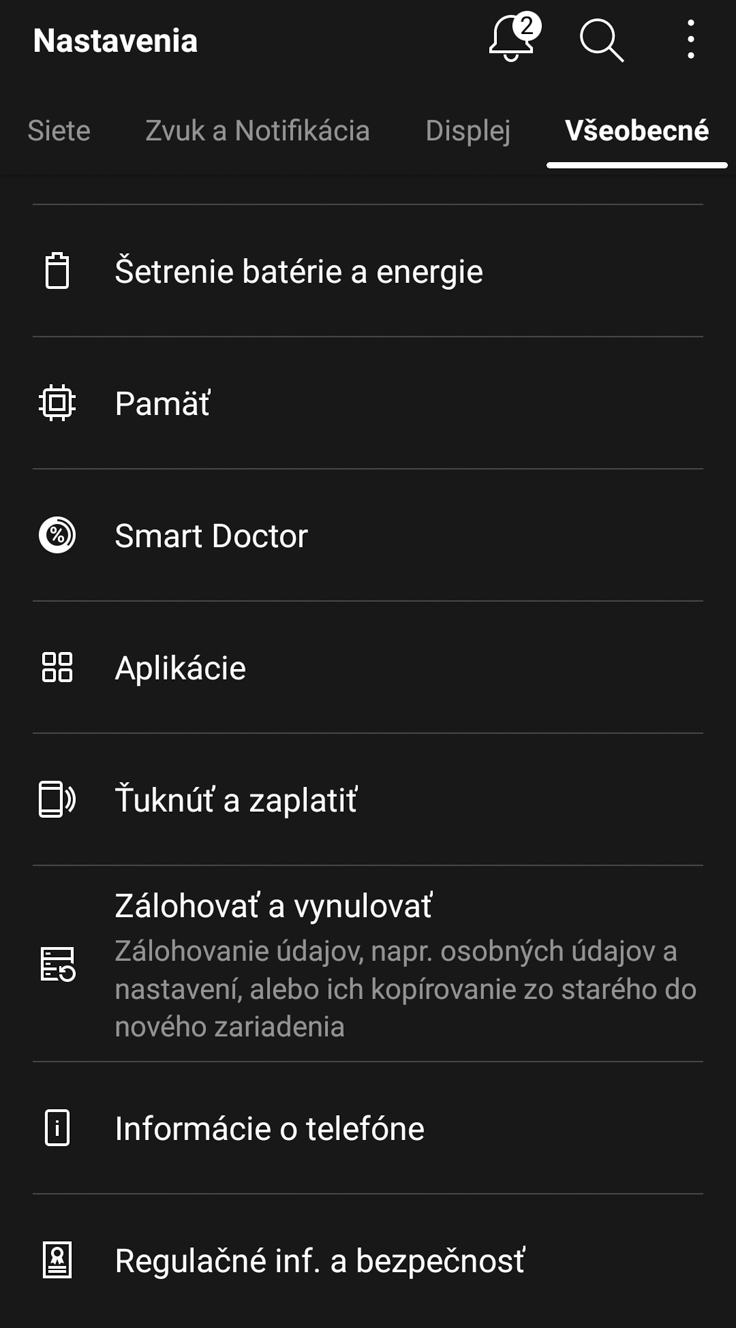Tap the search magnifier icon
The image size is (736, 1328).
coord(601,40)
